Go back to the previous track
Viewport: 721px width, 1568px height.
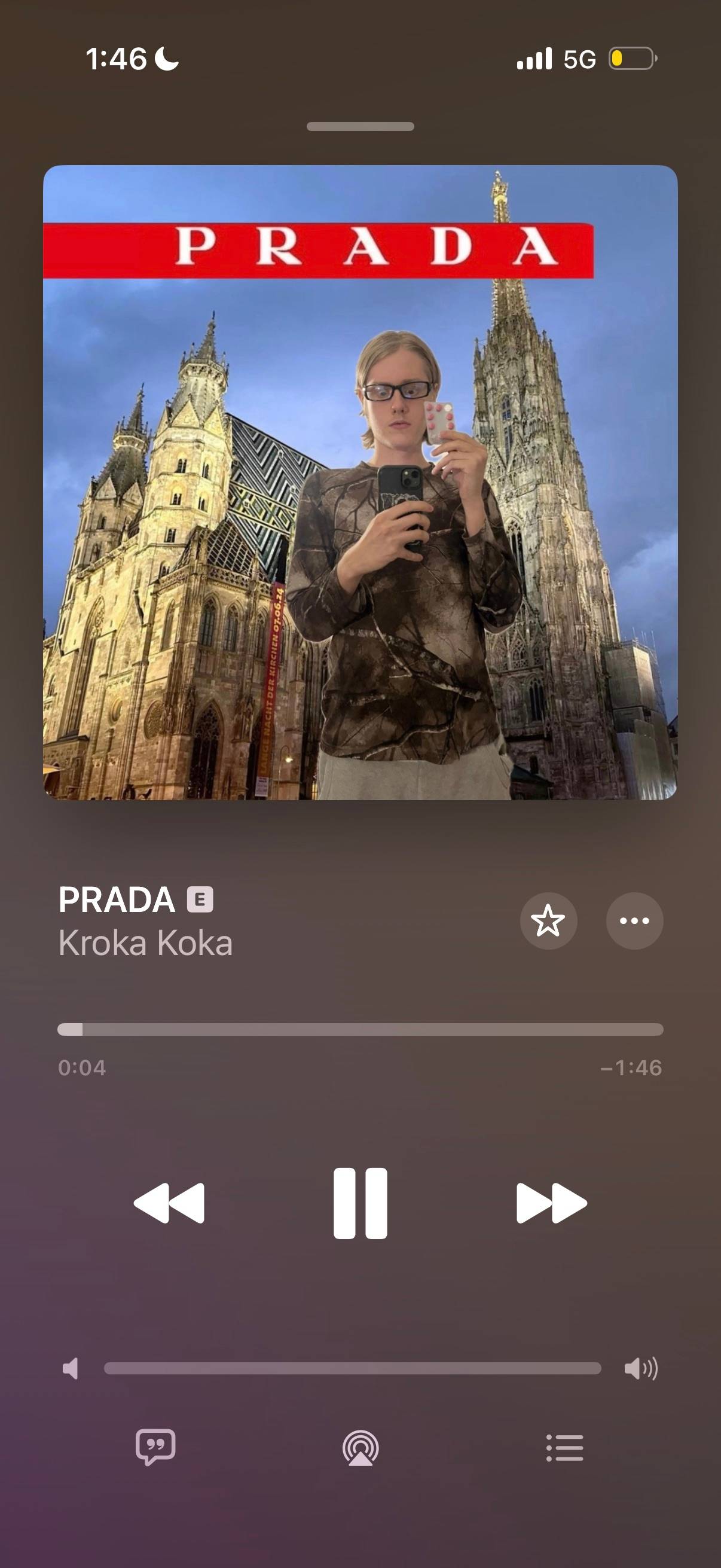point(169,1203)
